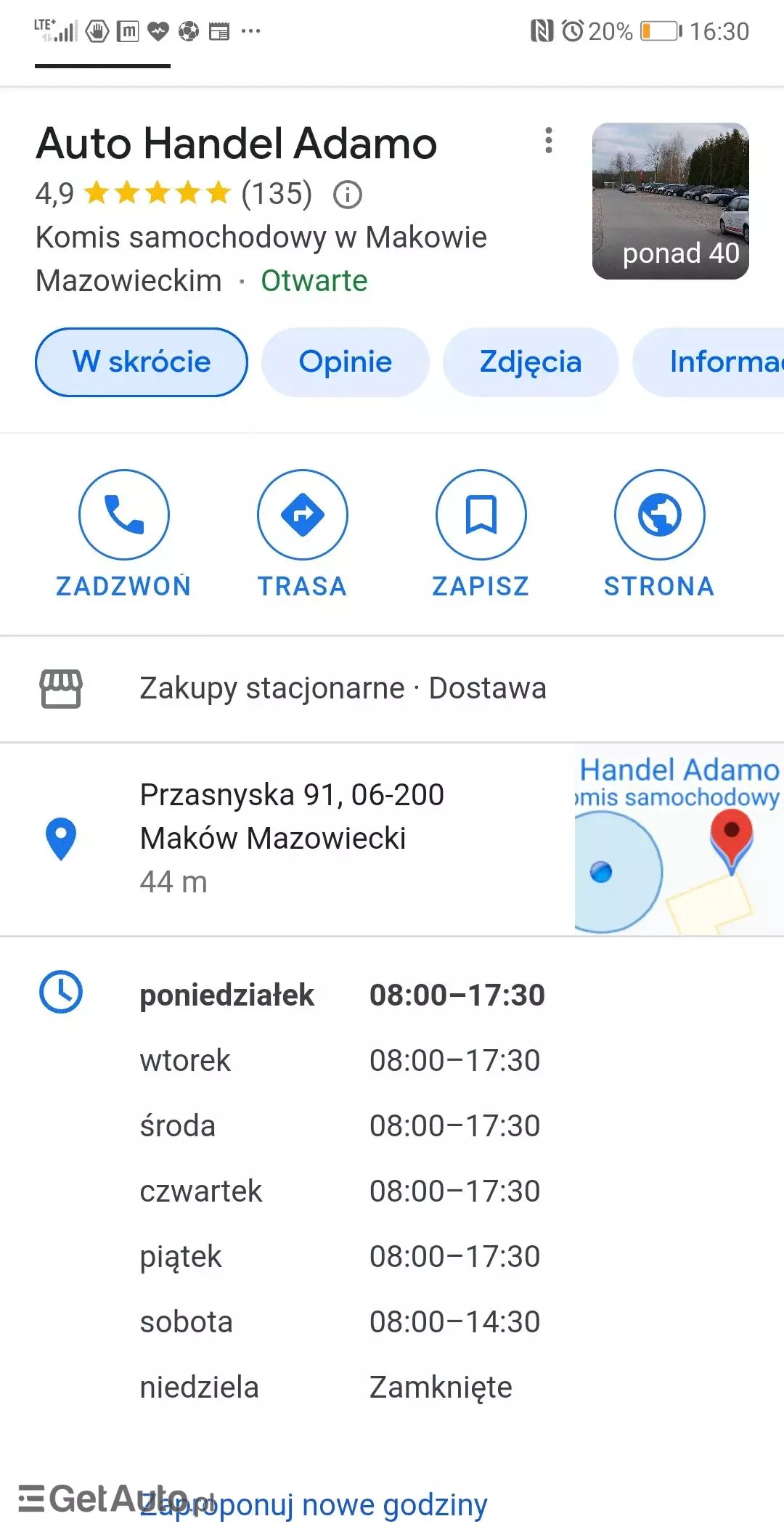Switch to the Zdjęcia tab
Image resolution: width=784 pixels, height=1532 pixels.
coord(531,362)
